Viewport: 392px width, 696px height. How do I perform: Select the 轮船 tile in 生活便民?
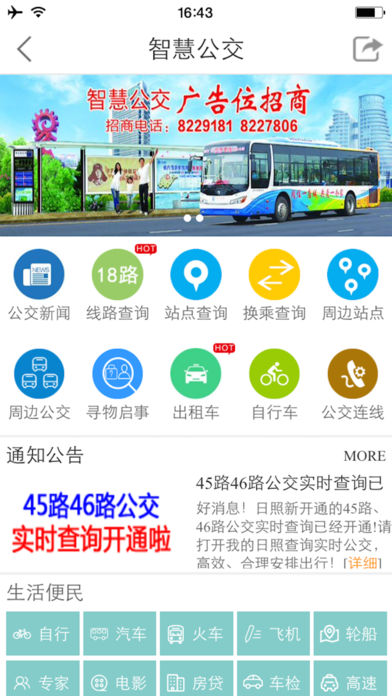click(x=350, y=634)
